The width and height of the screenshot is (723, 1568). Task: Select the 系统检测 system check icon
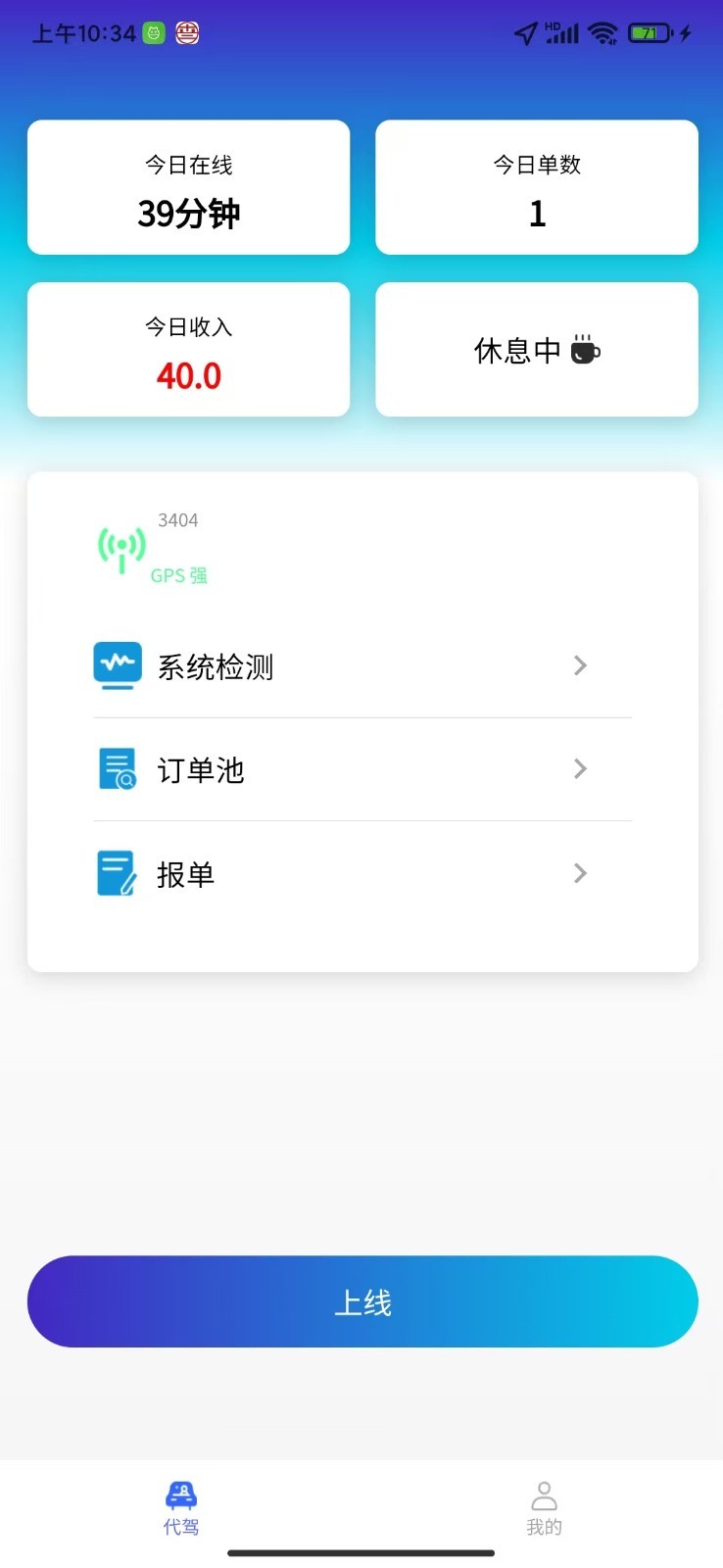[x=117, y=665]
